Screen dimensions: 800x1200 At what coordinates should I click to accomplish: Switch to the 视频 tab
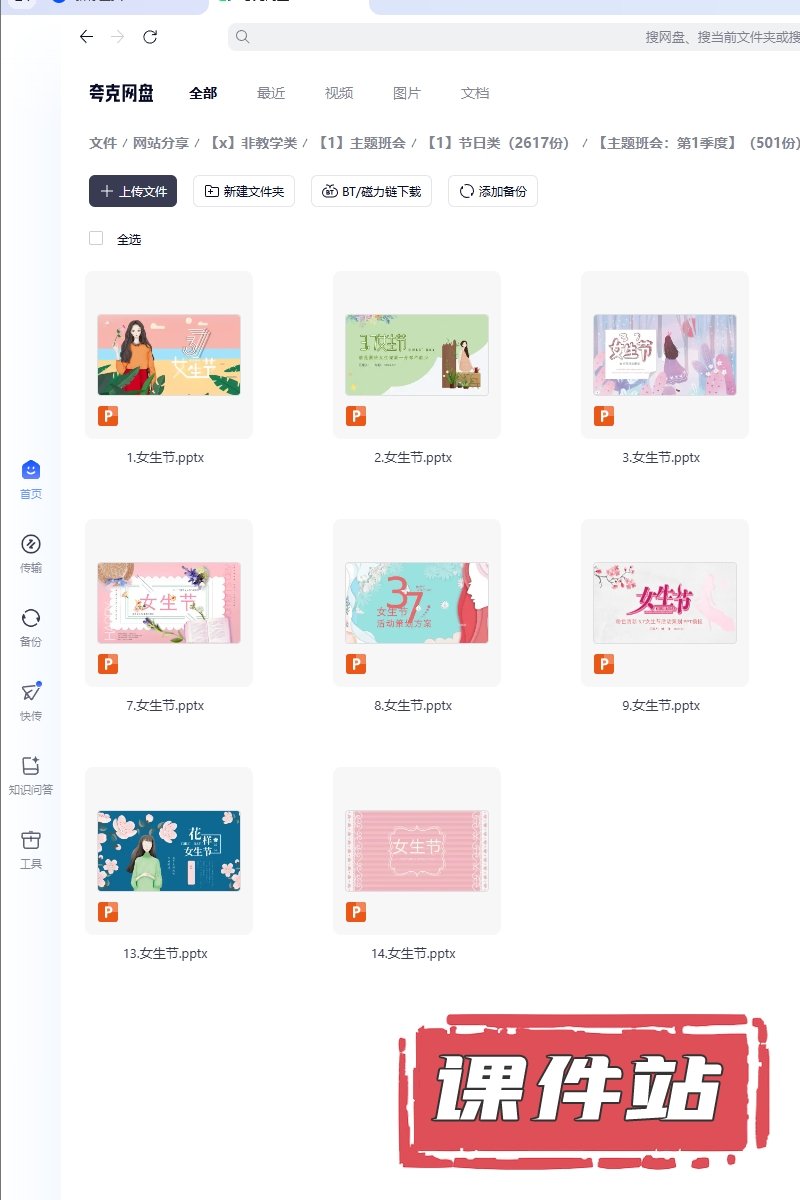coord(339,93)
